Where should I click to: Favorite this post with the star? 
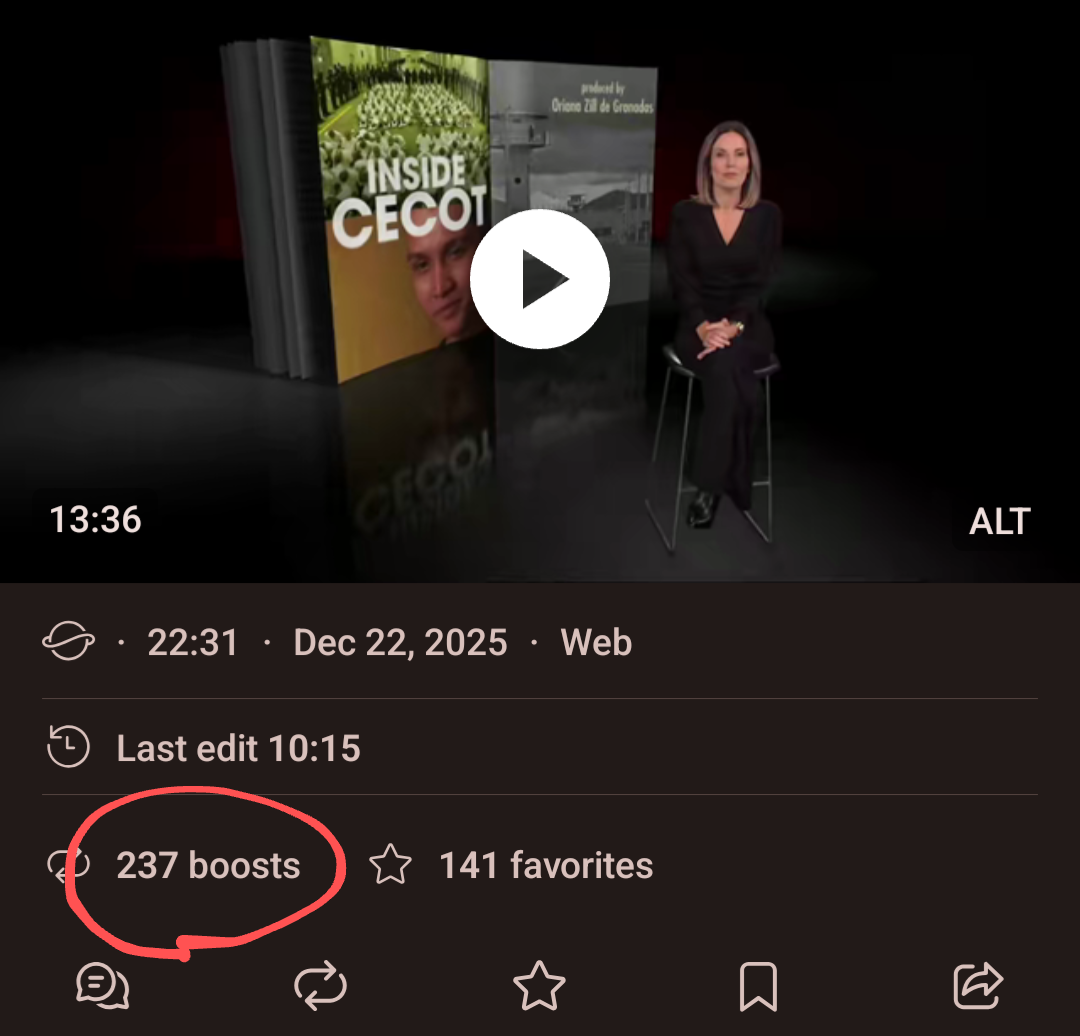pos(539,987)
